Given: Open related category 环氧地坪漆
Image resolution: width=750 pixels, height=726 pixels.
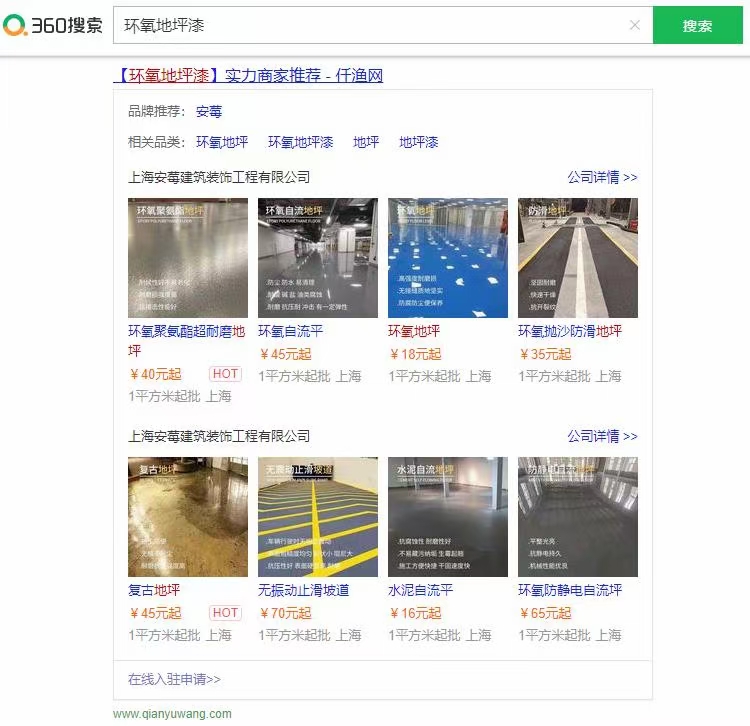Looking at the screenshot, I should click(x=300, y=142).
